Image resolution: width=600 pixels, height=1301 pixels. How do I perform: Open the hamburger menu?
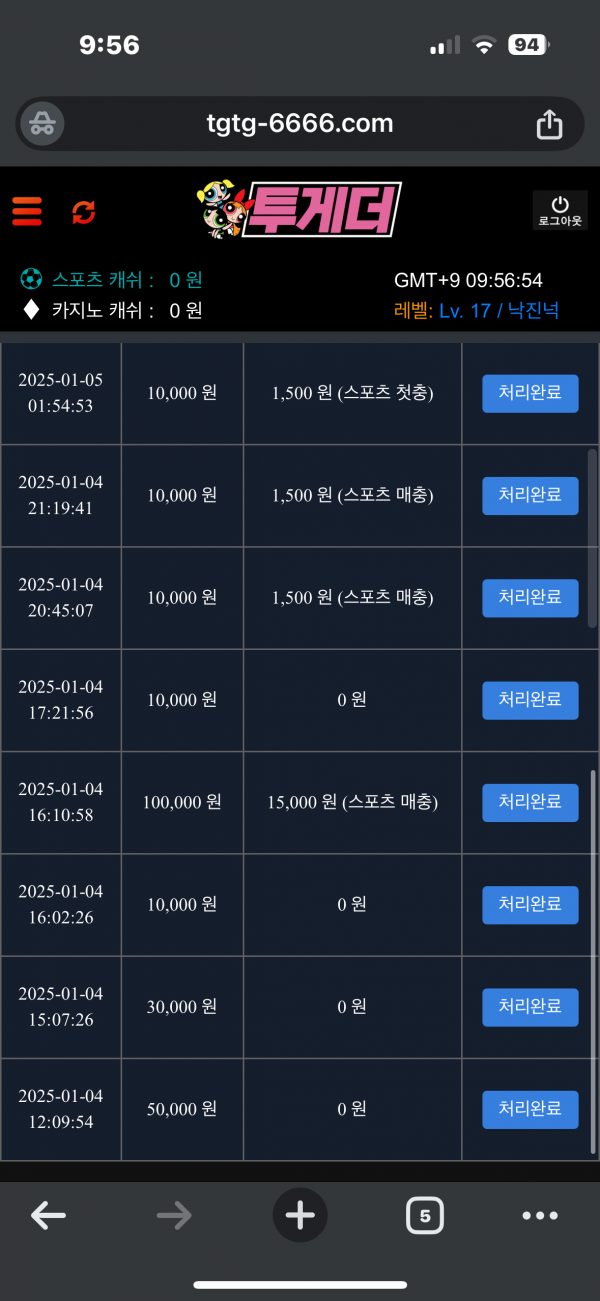(27, 211)
